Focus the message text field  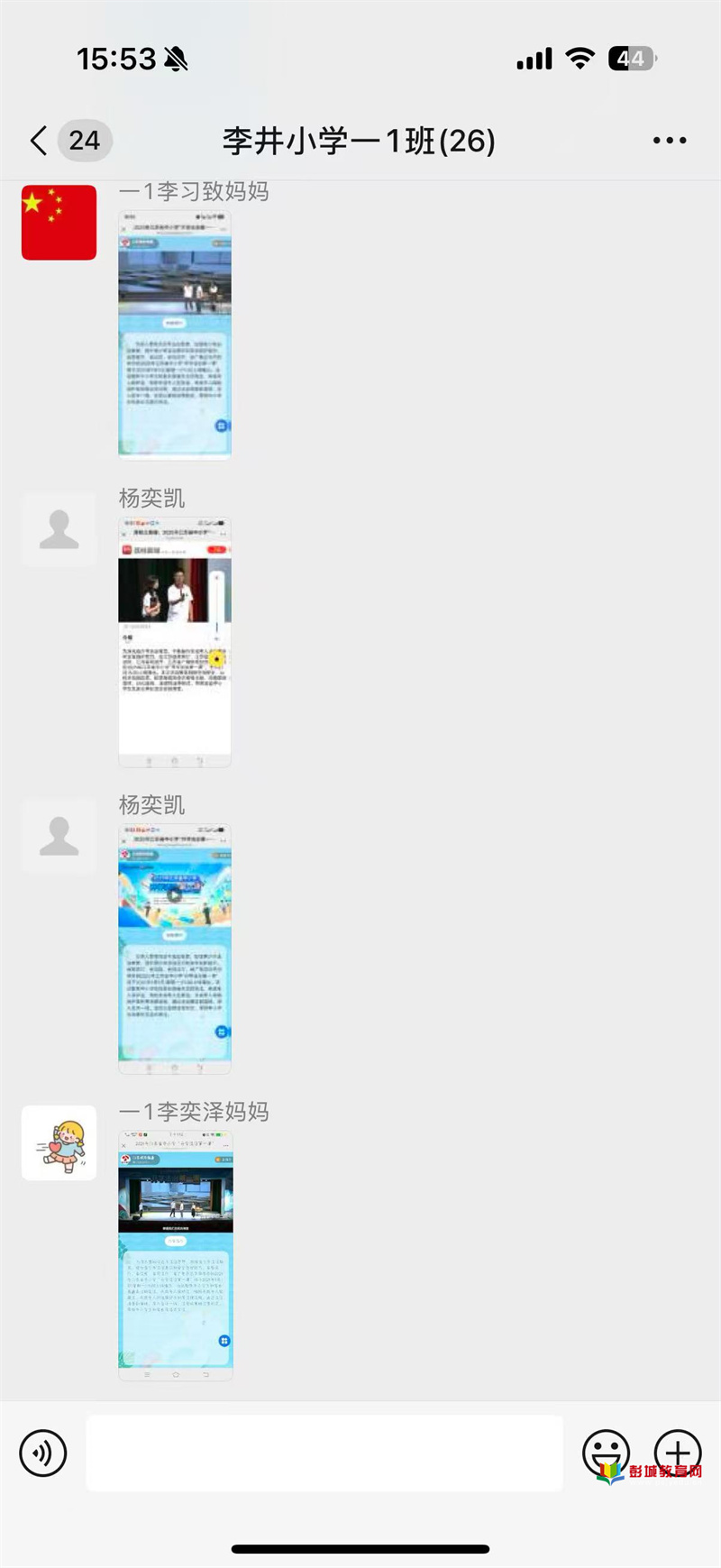324,1453
